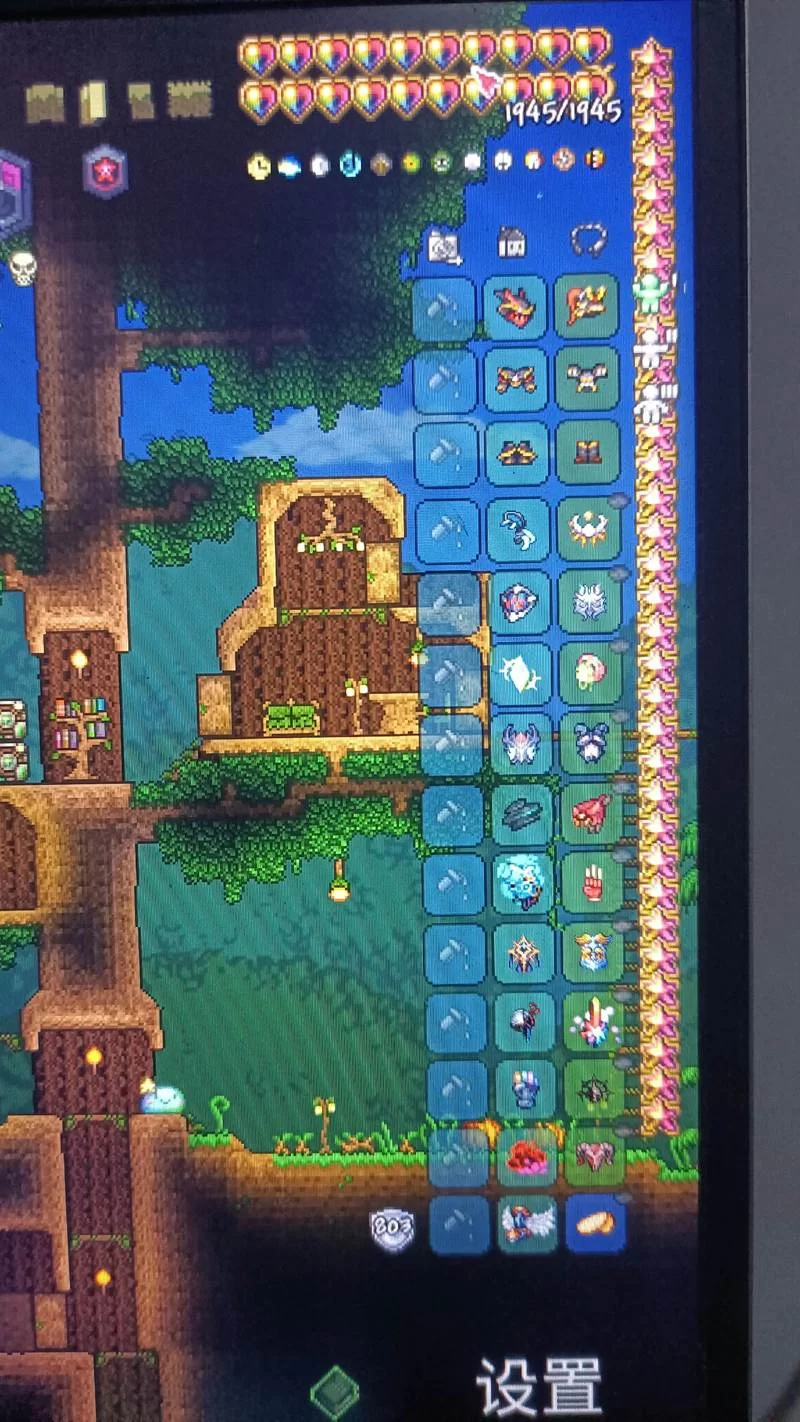The width and height of the screenshot is (800, 1422).
Task: Select the equipped chestplate armor slot
Action: 587,379
